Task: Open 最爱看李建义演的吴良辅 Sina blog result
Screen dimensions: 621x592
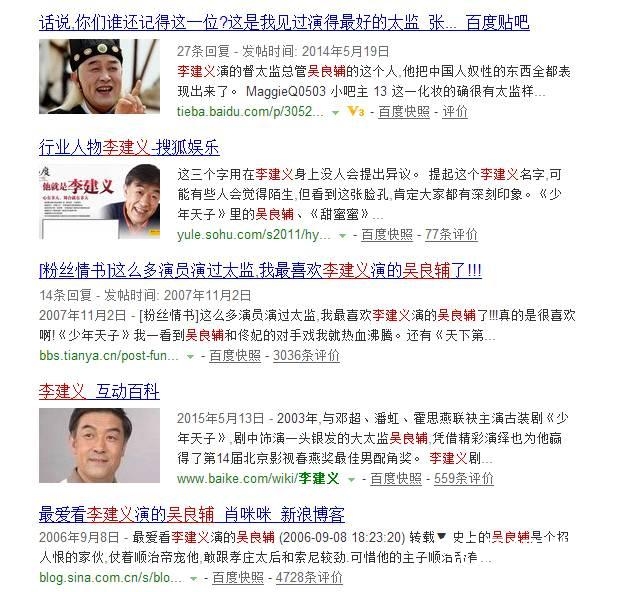Action: click(192, 514)
